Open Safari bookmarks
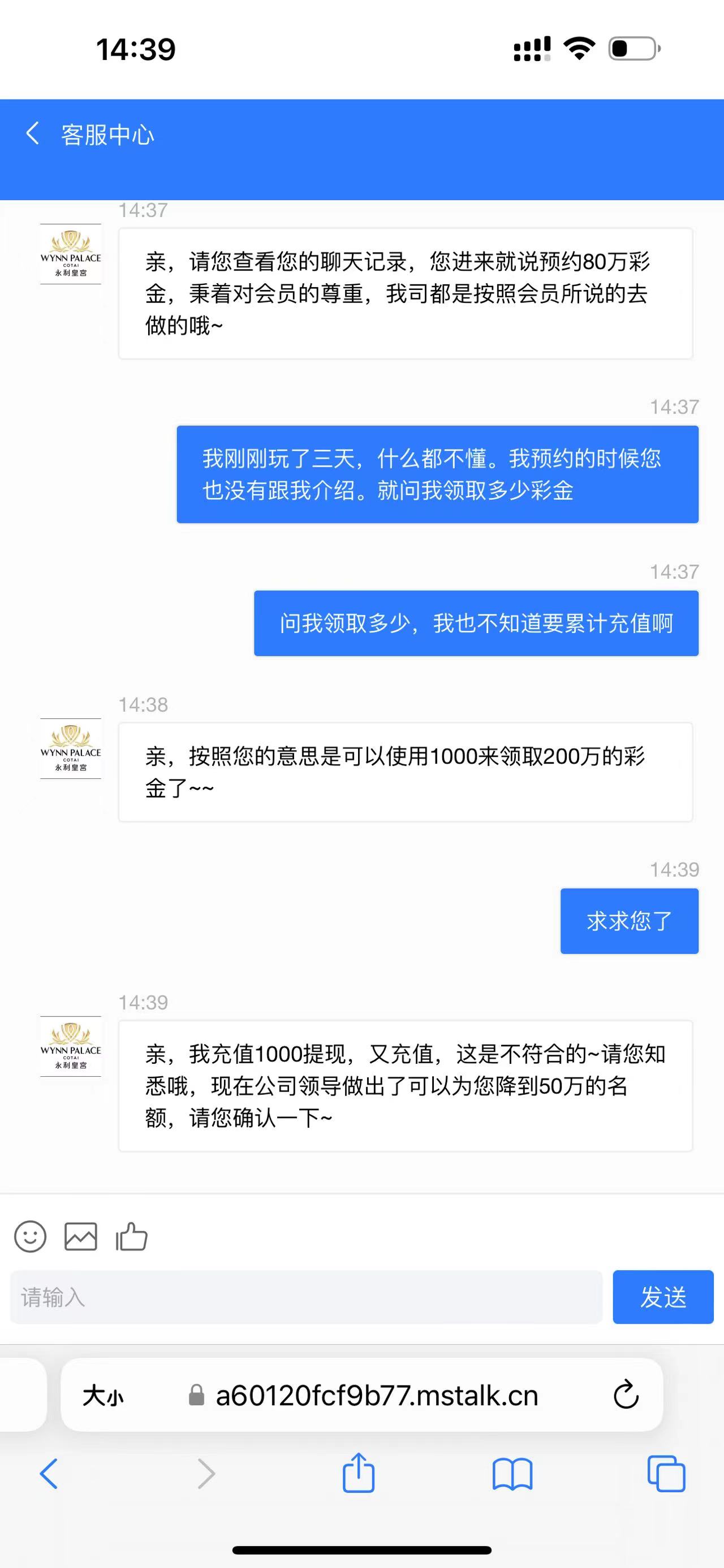 click(x=512, y=1474)
